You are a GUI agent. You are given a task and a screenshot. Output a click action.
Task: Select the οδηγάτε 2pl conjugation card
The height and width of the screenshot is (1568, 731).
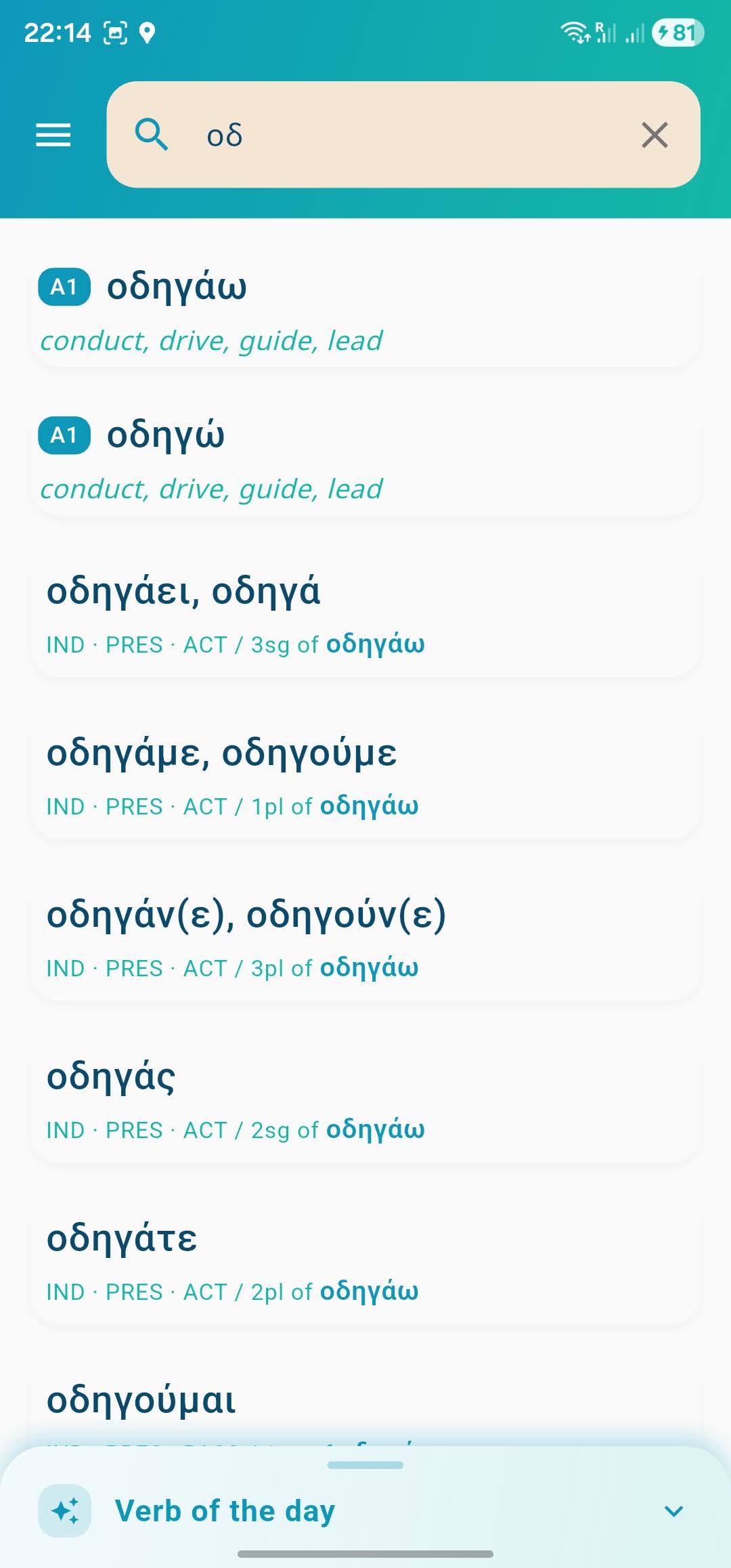coord(365,1263)
